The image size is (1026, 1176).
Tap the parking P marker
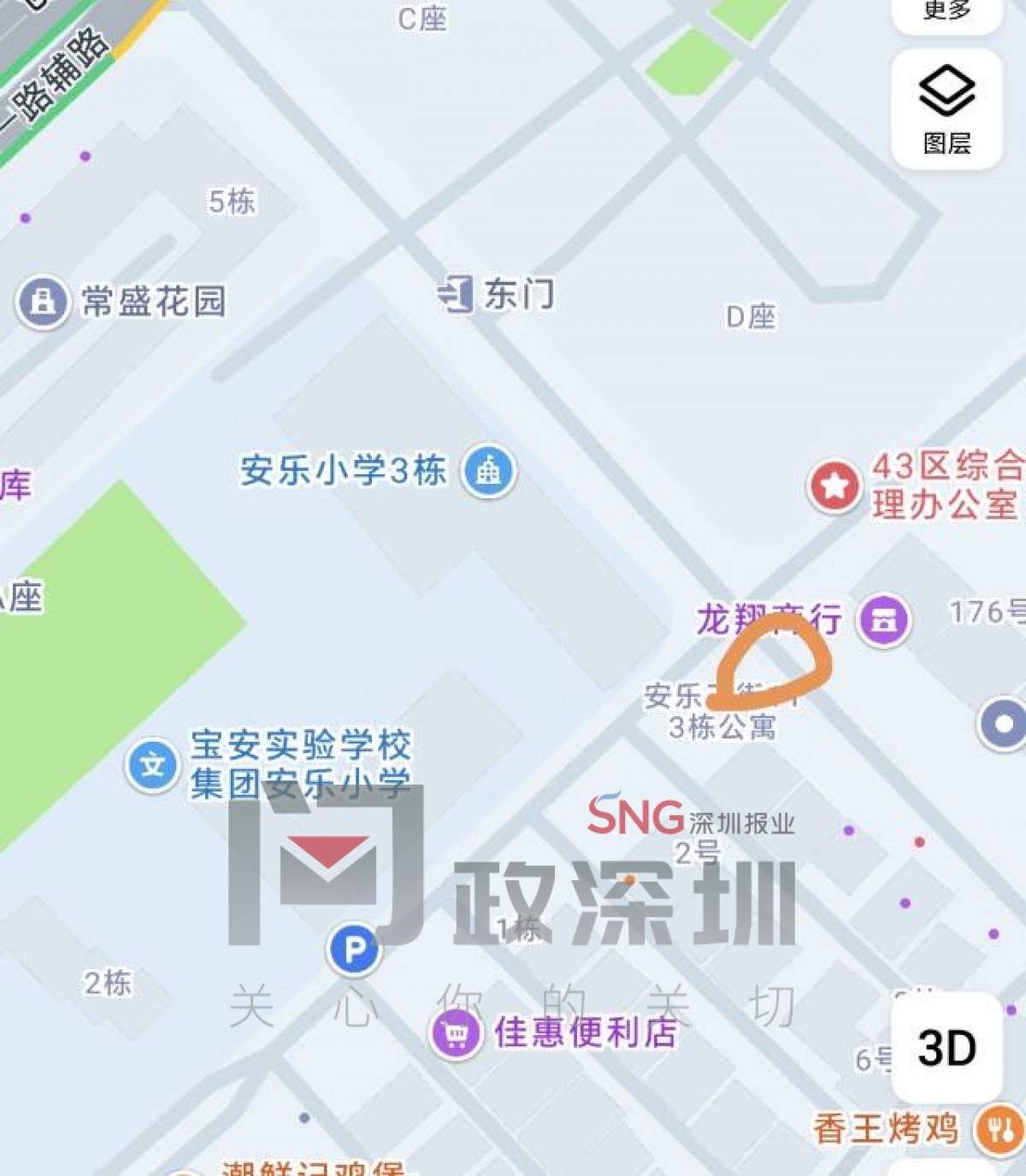pyautogui.click(x=353, y=949)
